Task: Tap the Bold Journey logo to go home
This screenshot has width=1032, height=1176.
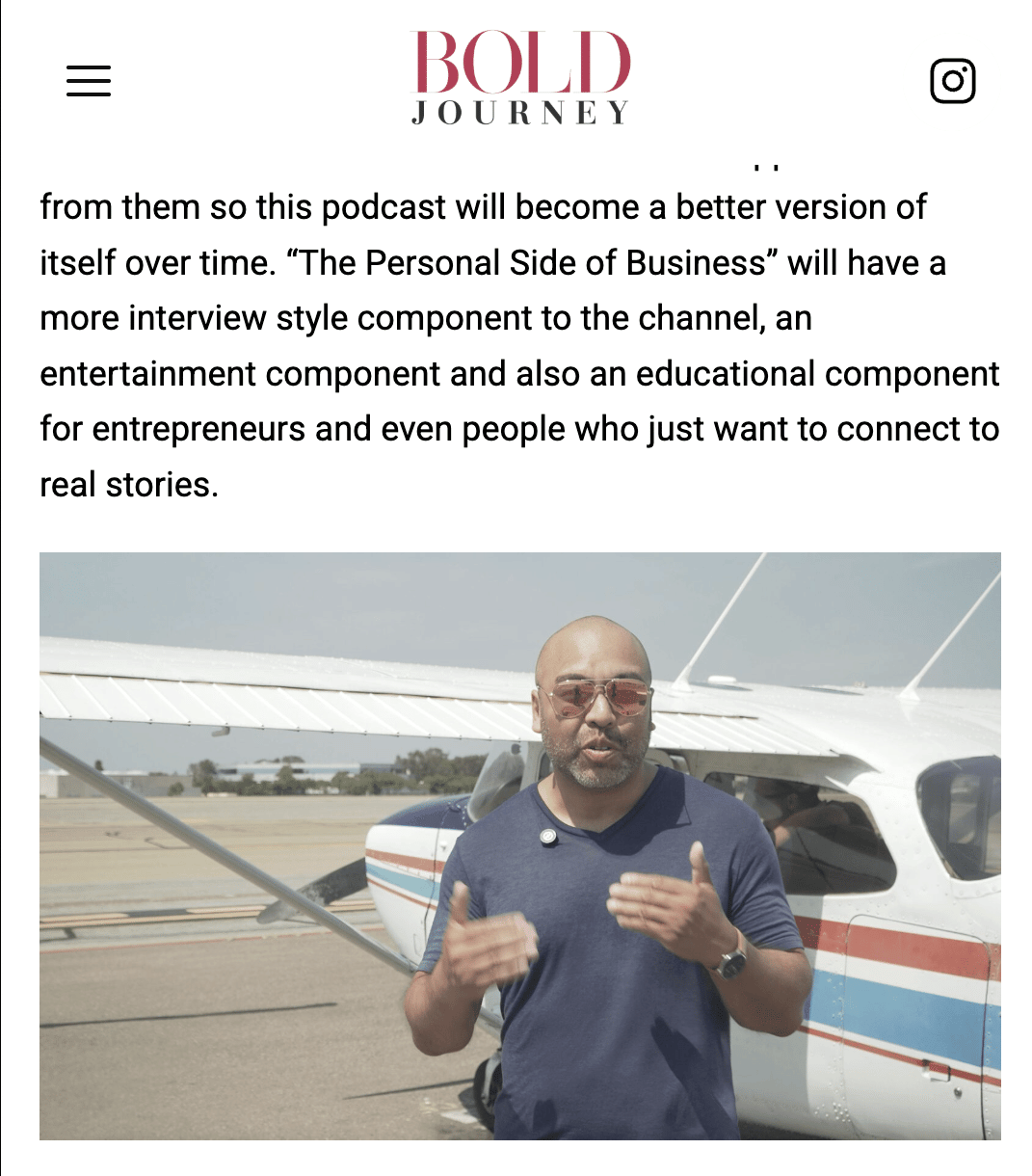Action: [520, 78]
